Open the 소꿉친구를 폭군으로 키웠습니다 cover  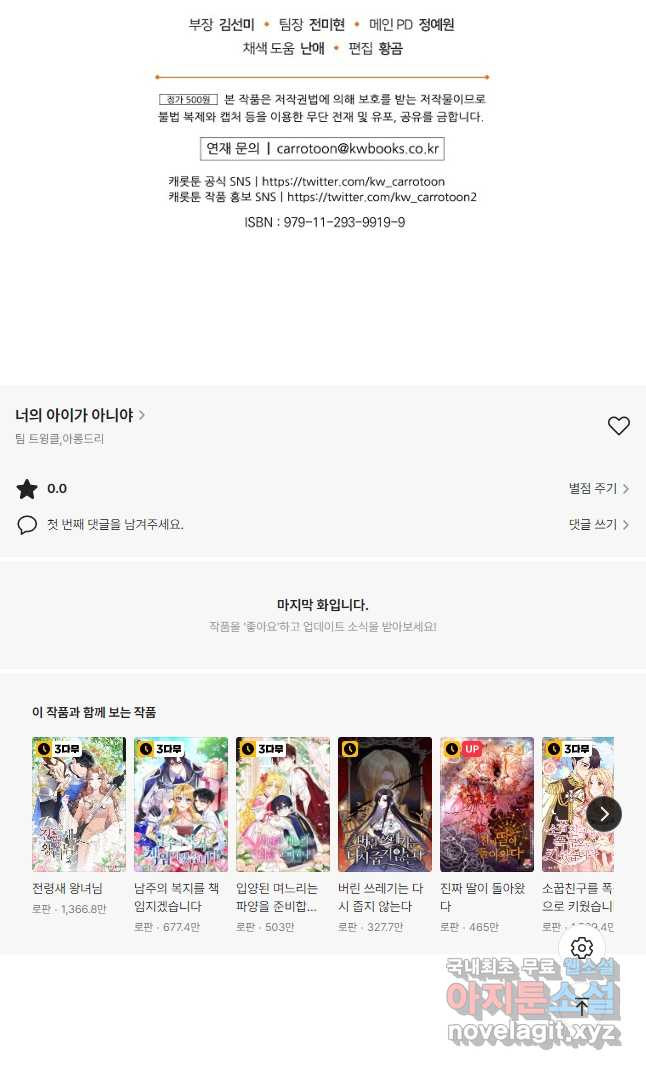pos(578,804)
